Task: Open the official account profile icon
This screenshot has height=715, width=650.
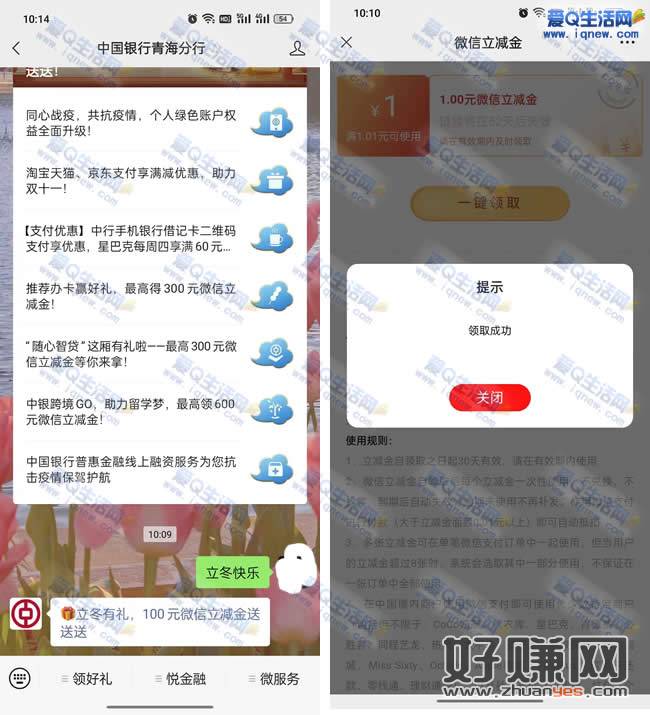Action: (297, 48)
